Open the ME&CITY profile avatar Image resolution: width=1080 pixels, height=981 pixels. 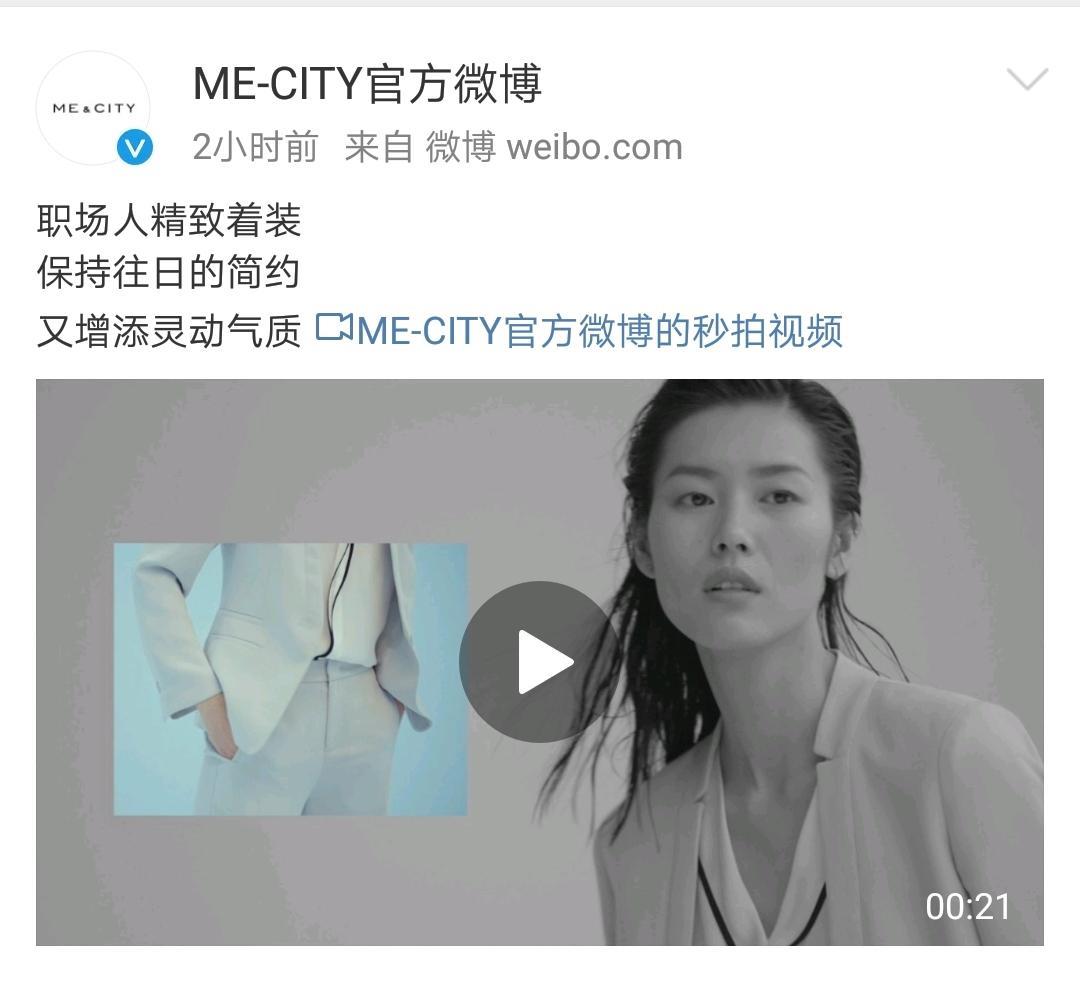coord(94,108)
